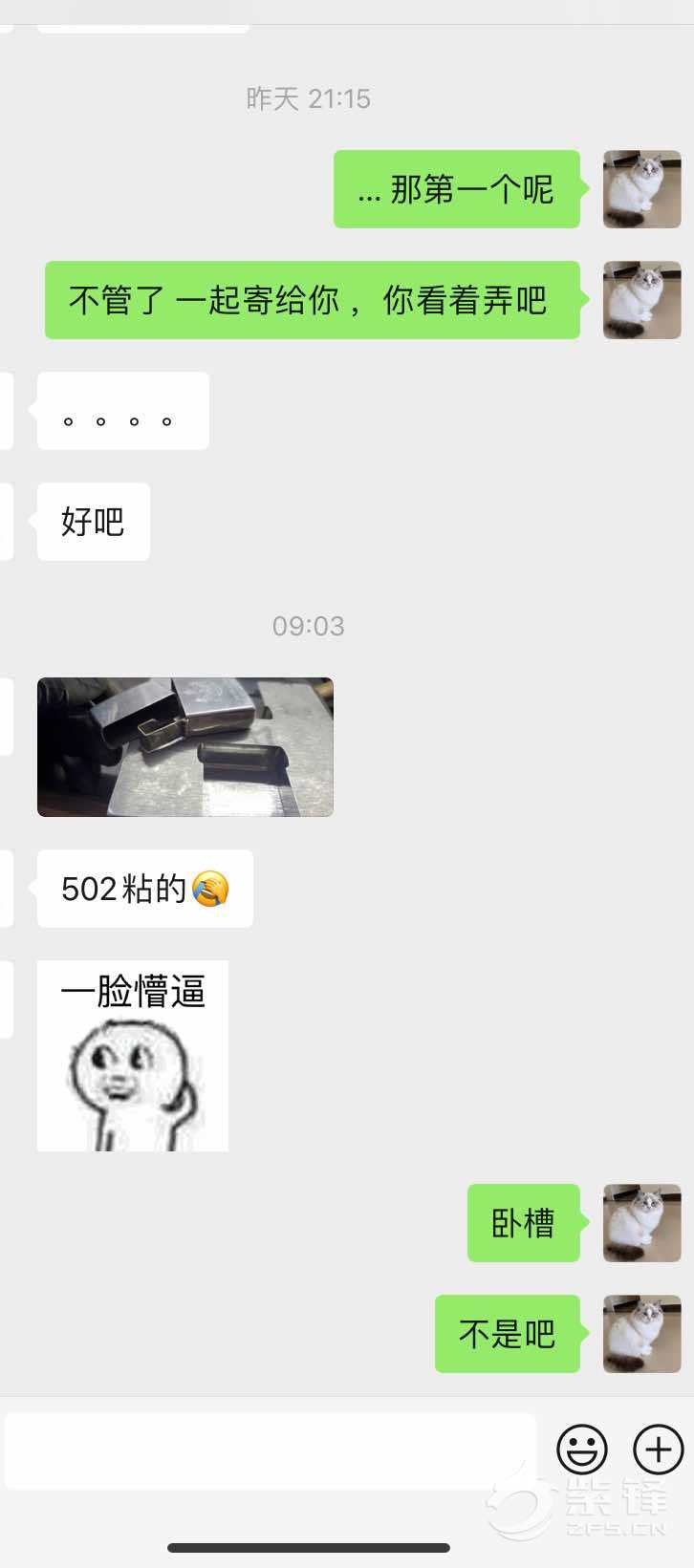Tap the 一脸懵逼 sticker message

pos(133,1056)
